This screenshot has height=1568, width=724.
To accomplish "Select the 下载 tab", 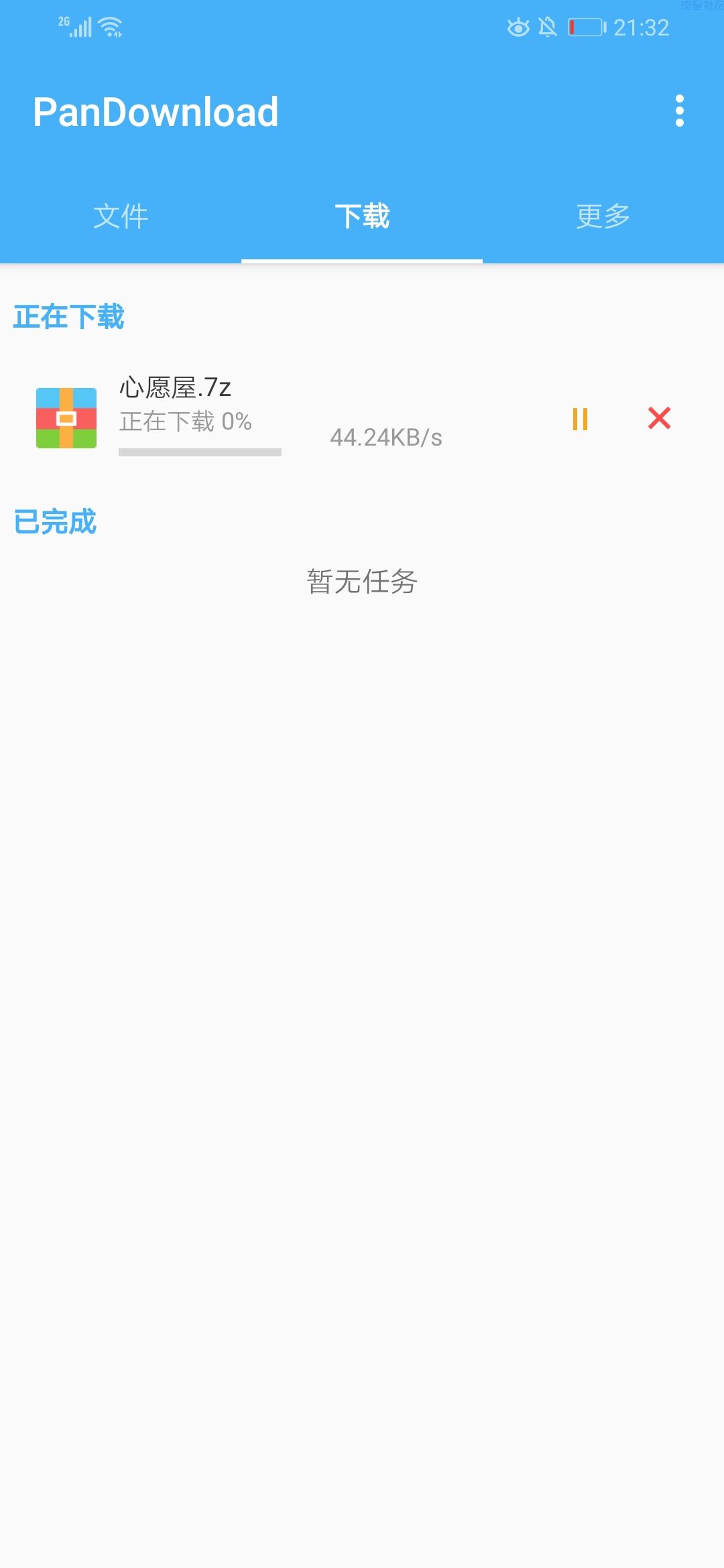I will tap(362, 216).
